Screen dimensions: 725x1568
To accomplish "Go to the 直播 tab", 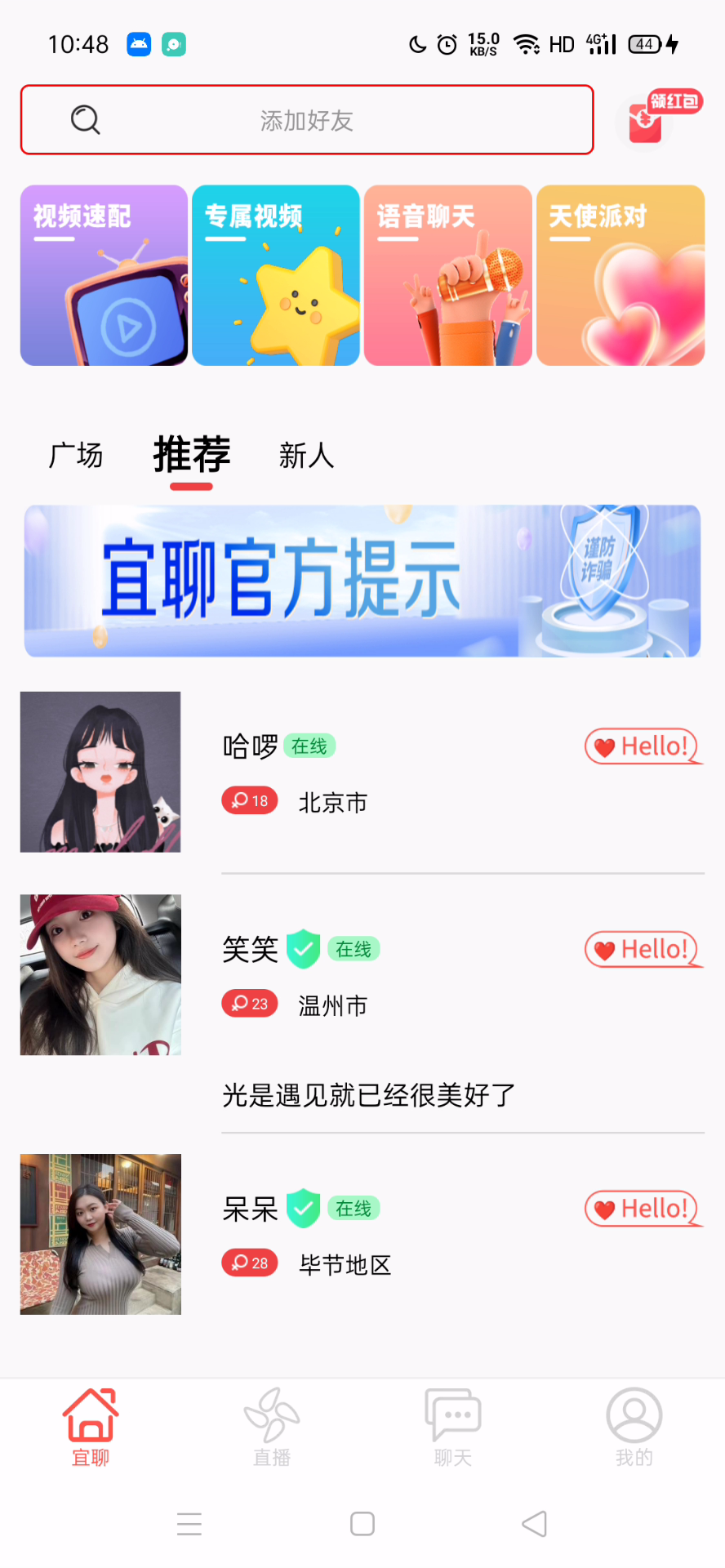I will [x=272, y=1427].
